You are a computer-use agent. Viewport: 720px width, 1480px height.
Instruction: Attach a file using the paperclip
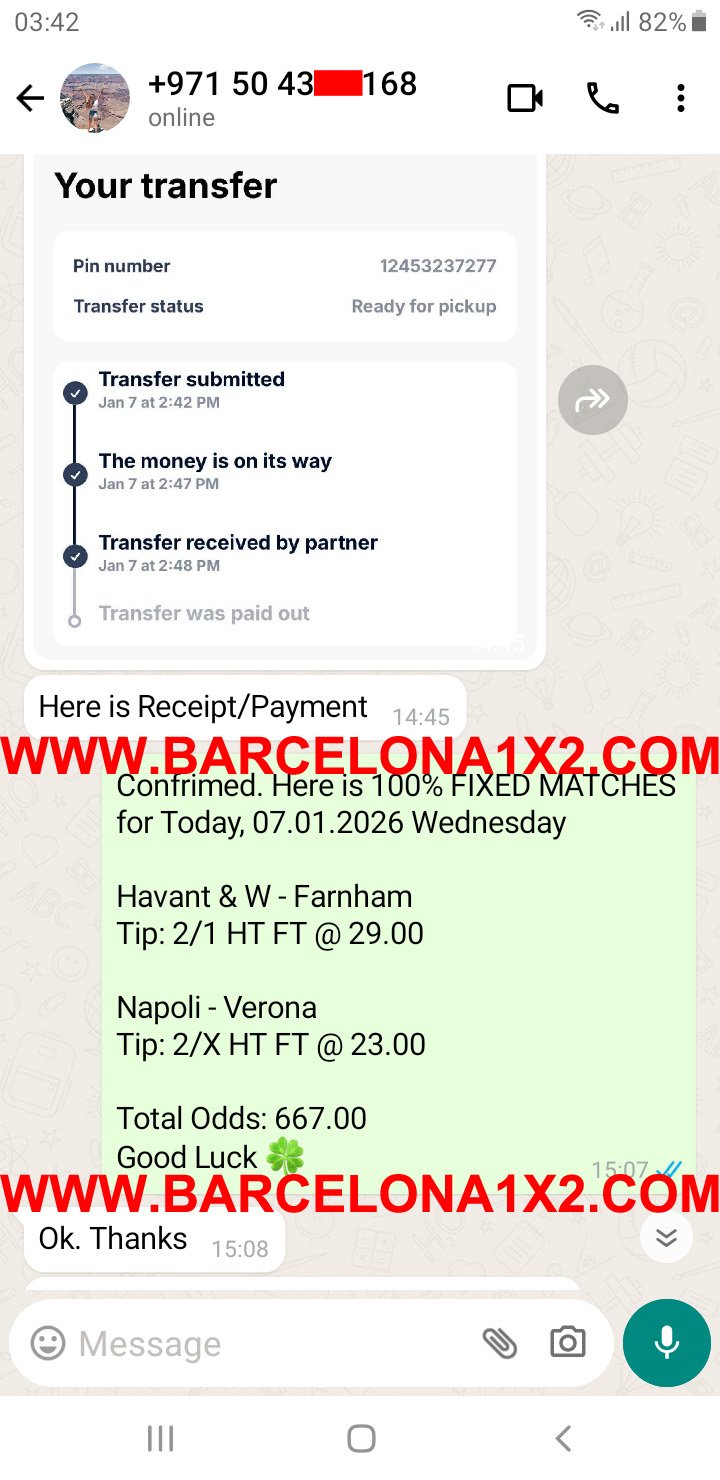coord(501,1343)
